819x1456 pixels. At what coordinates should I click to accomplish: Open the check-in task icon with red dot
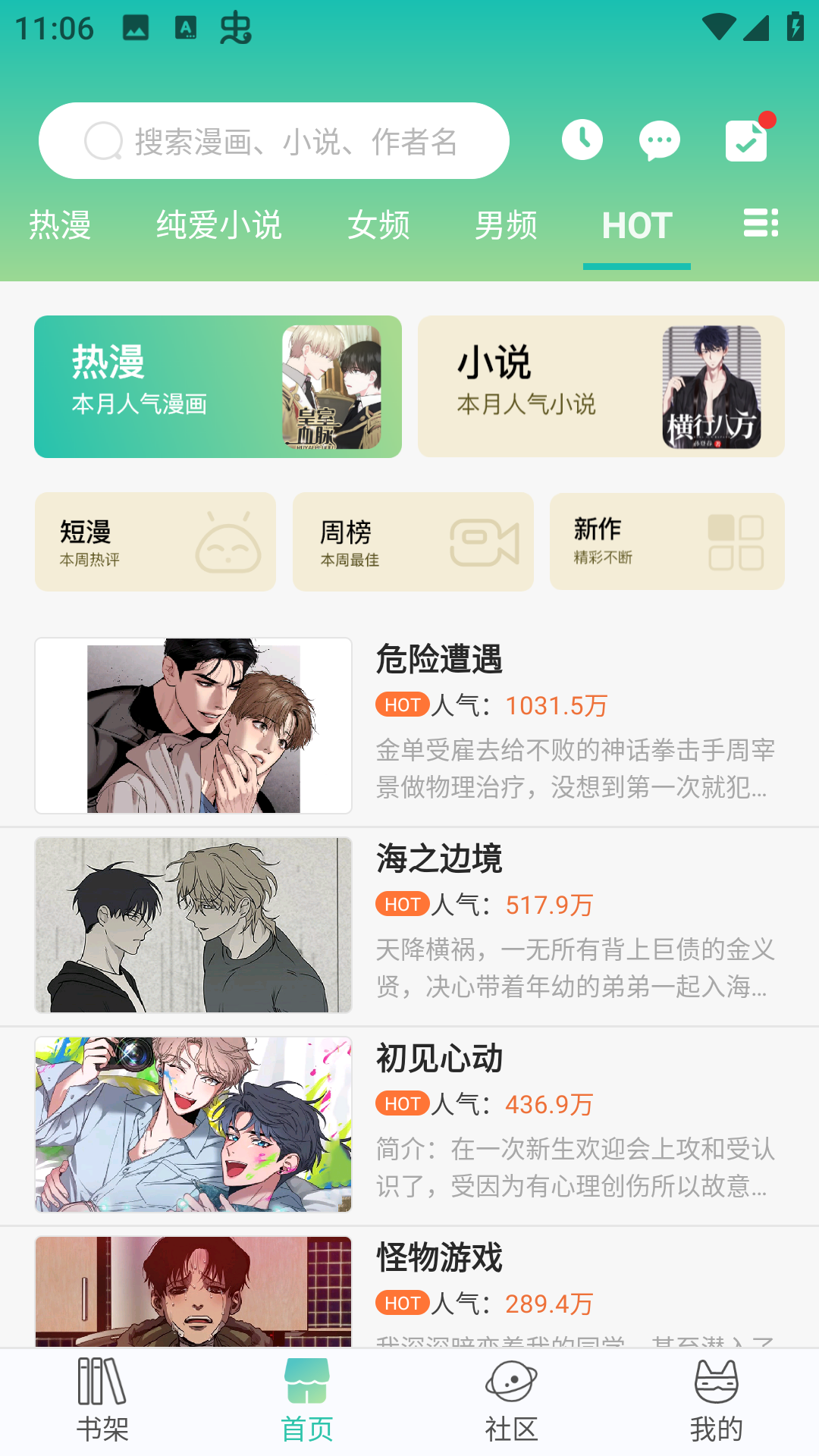coord(745,140)
